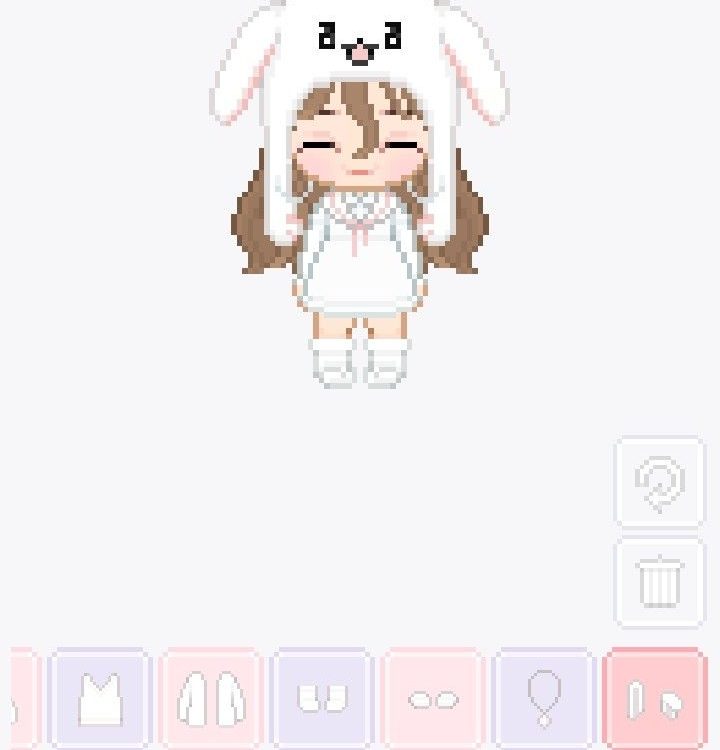Select the highlighted handheld items category
Image resolution: width=720 pixels, height=750 pixels.
point(654,698)
